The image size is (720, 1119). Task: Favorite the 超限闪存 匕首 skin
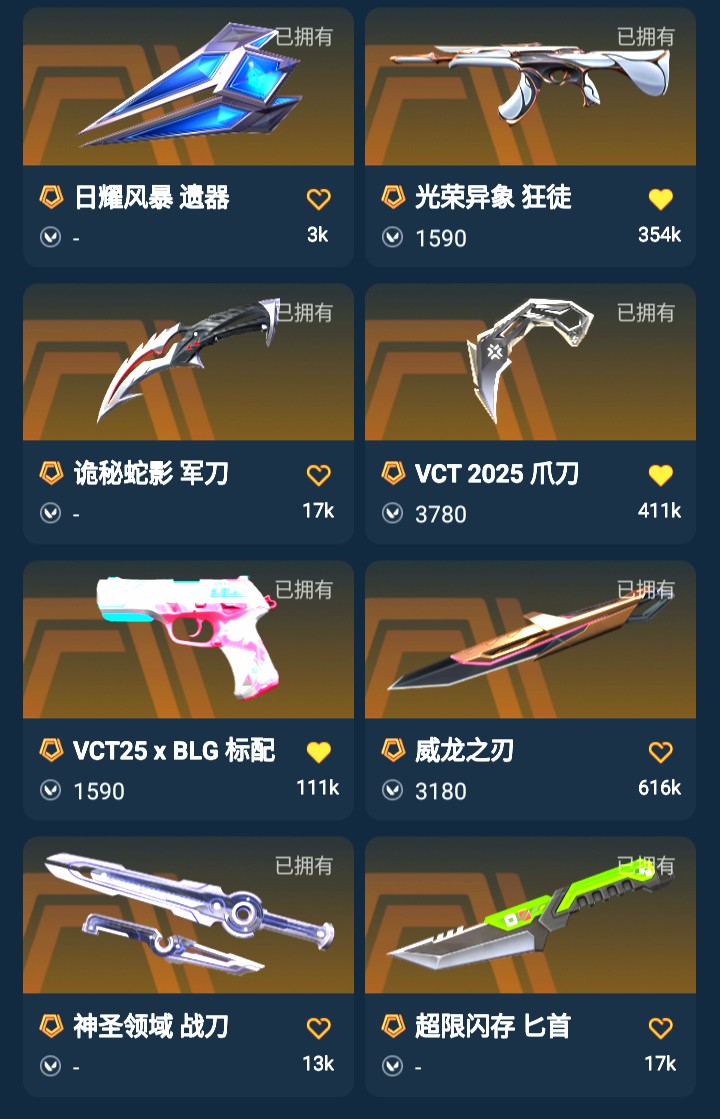pyautogui.click(x=660, y=1027)
